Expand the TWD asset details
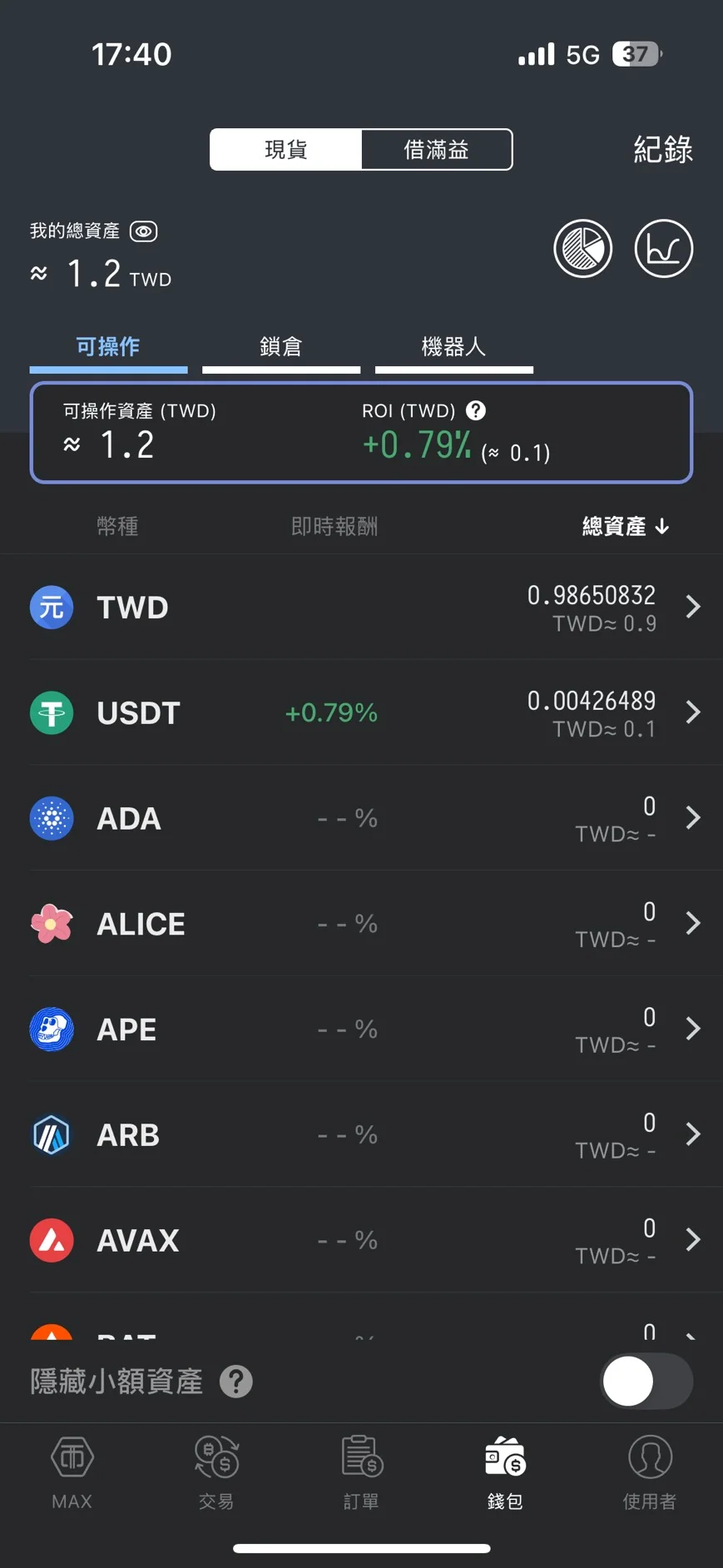Screen dimensions: 723x1568 (x=361, y=607)
